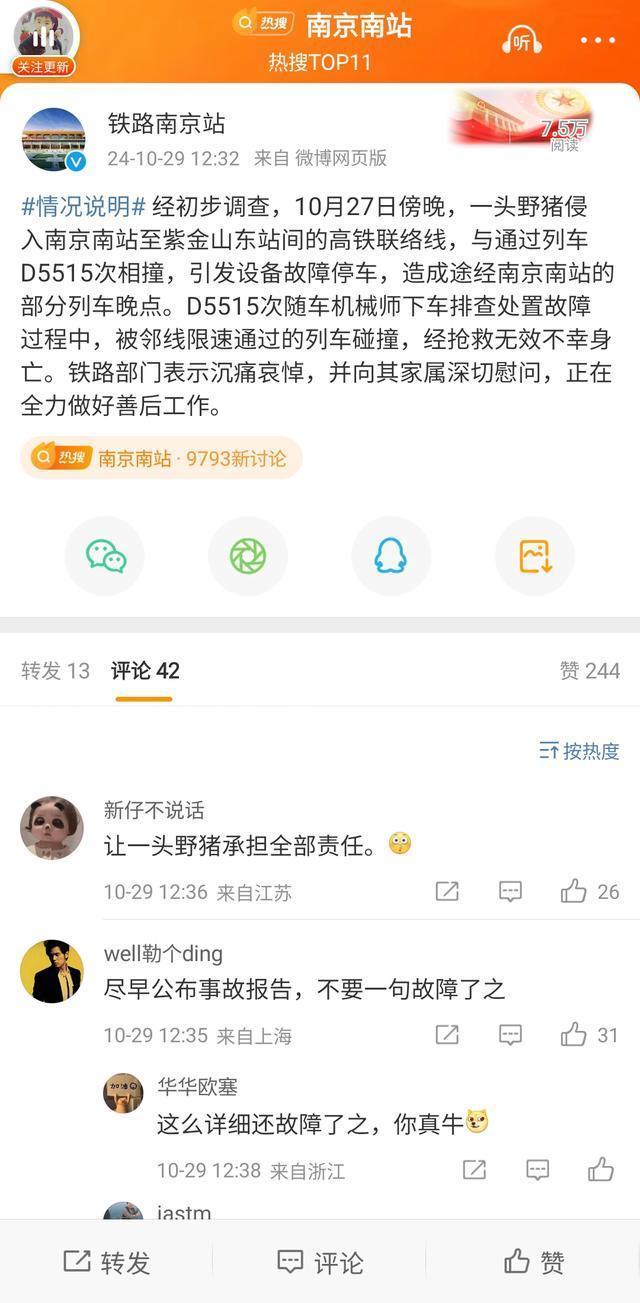
Task: Tap the bottom 评论 comment button
Action: (320, 1262)
